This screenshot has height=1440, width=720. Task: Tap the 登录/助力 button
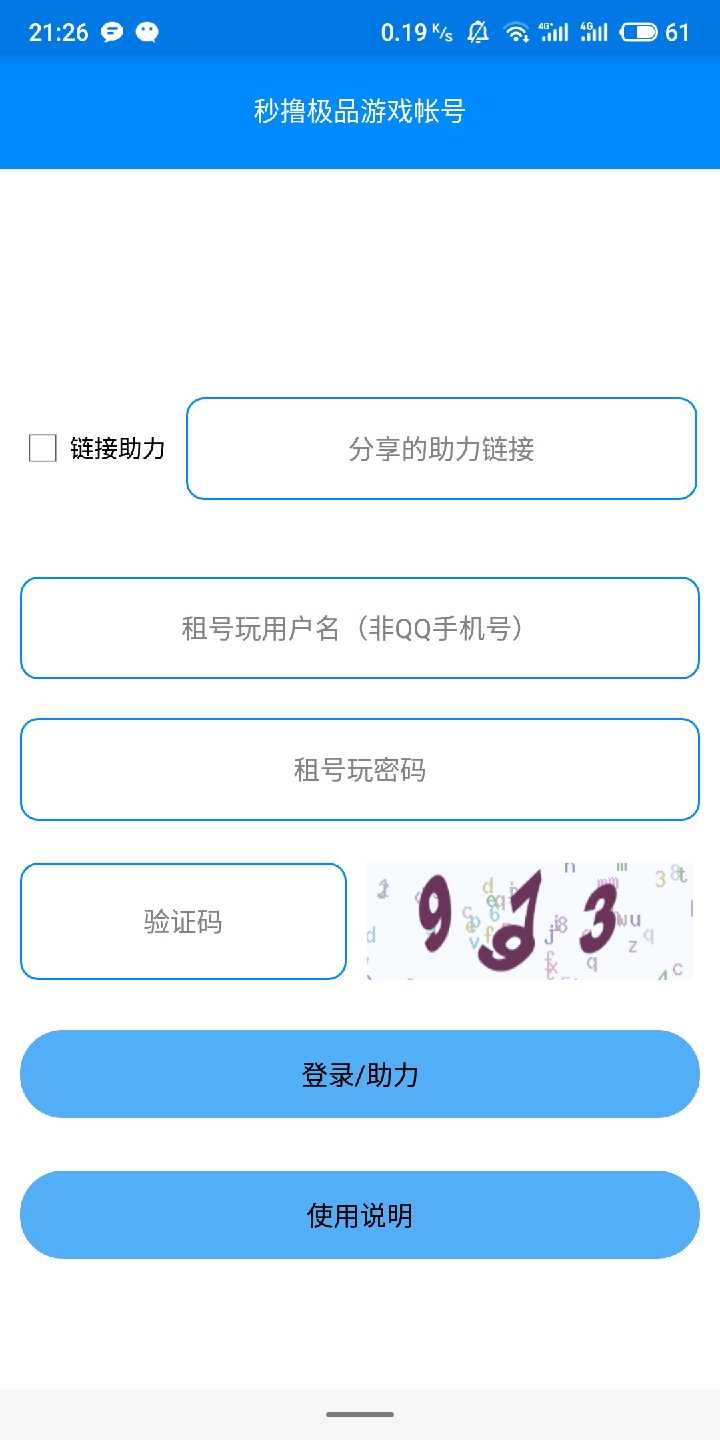pyautogui.click(x=360, y=1074)
